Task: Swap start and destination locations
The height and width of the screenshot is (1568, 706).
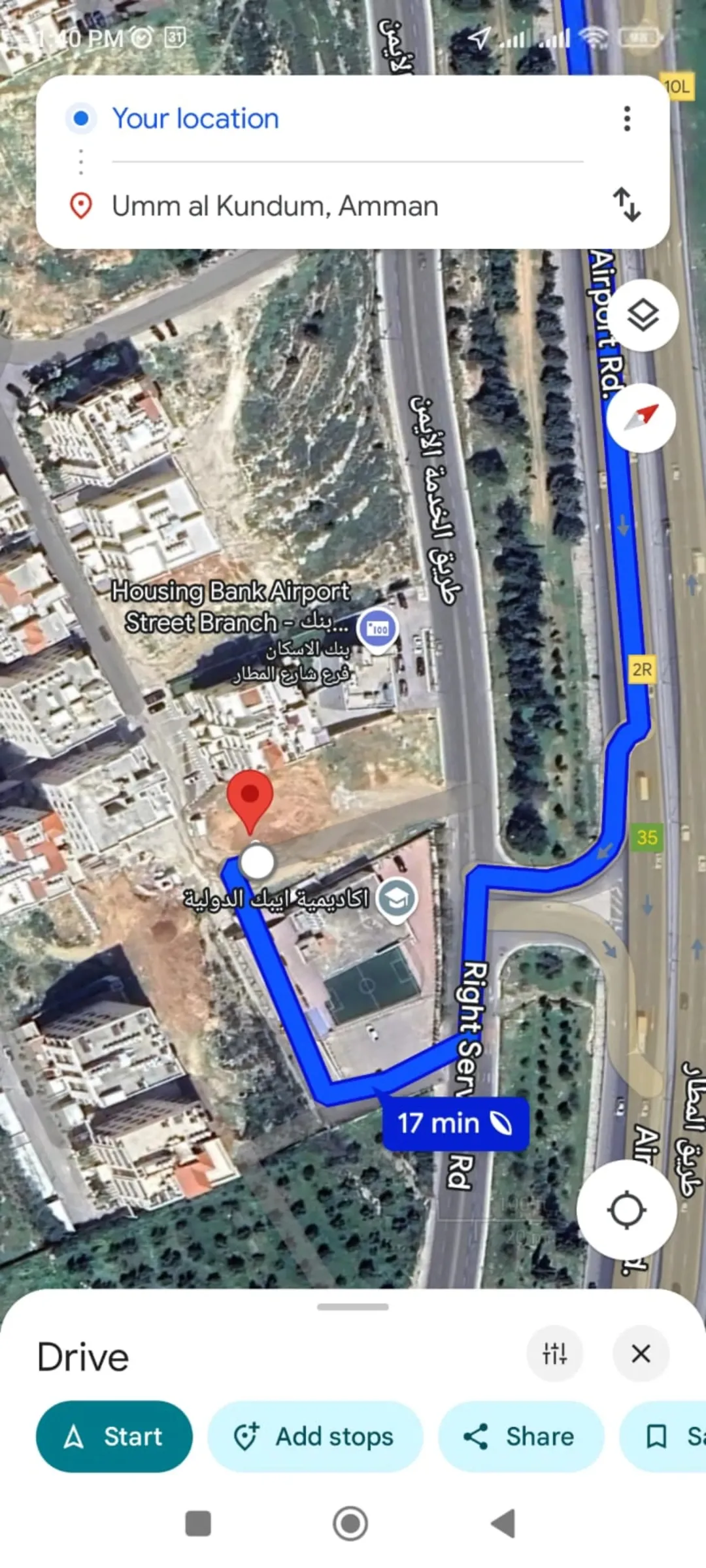Action: click(626, 205)
